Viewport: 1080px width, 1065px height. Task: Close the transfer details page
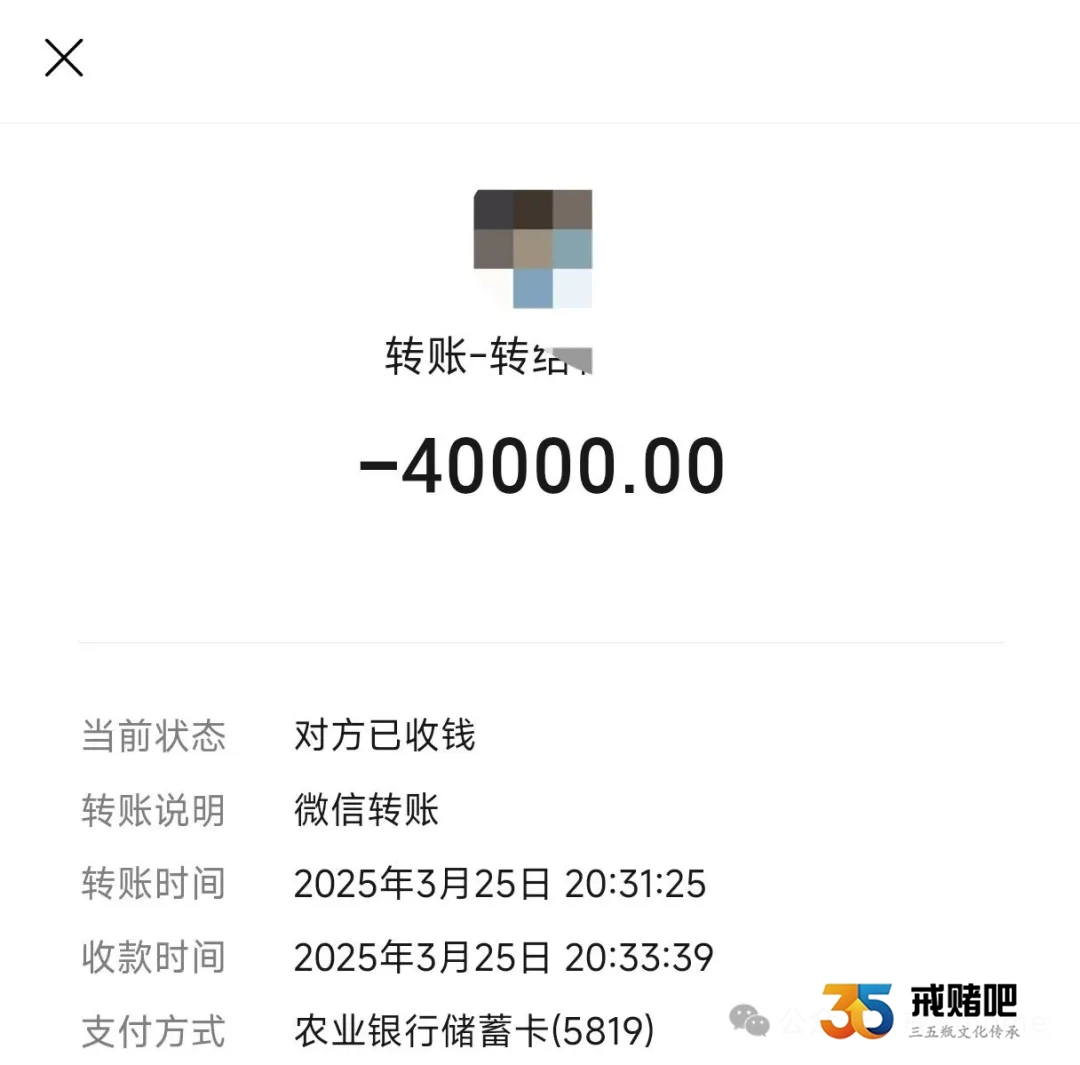pos(64,58)
